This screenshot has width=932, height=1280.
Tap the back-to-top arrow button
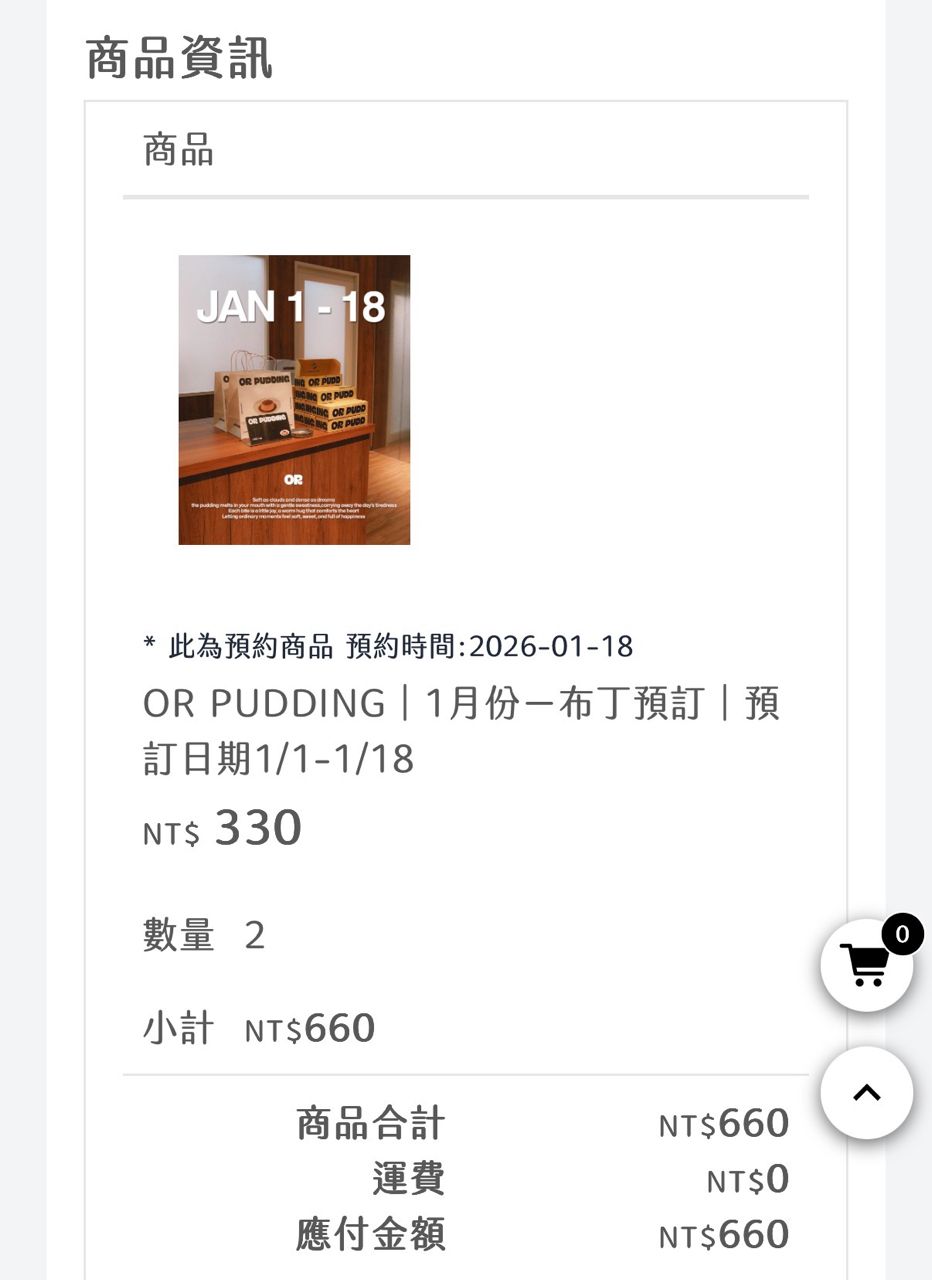[866, 1092]
